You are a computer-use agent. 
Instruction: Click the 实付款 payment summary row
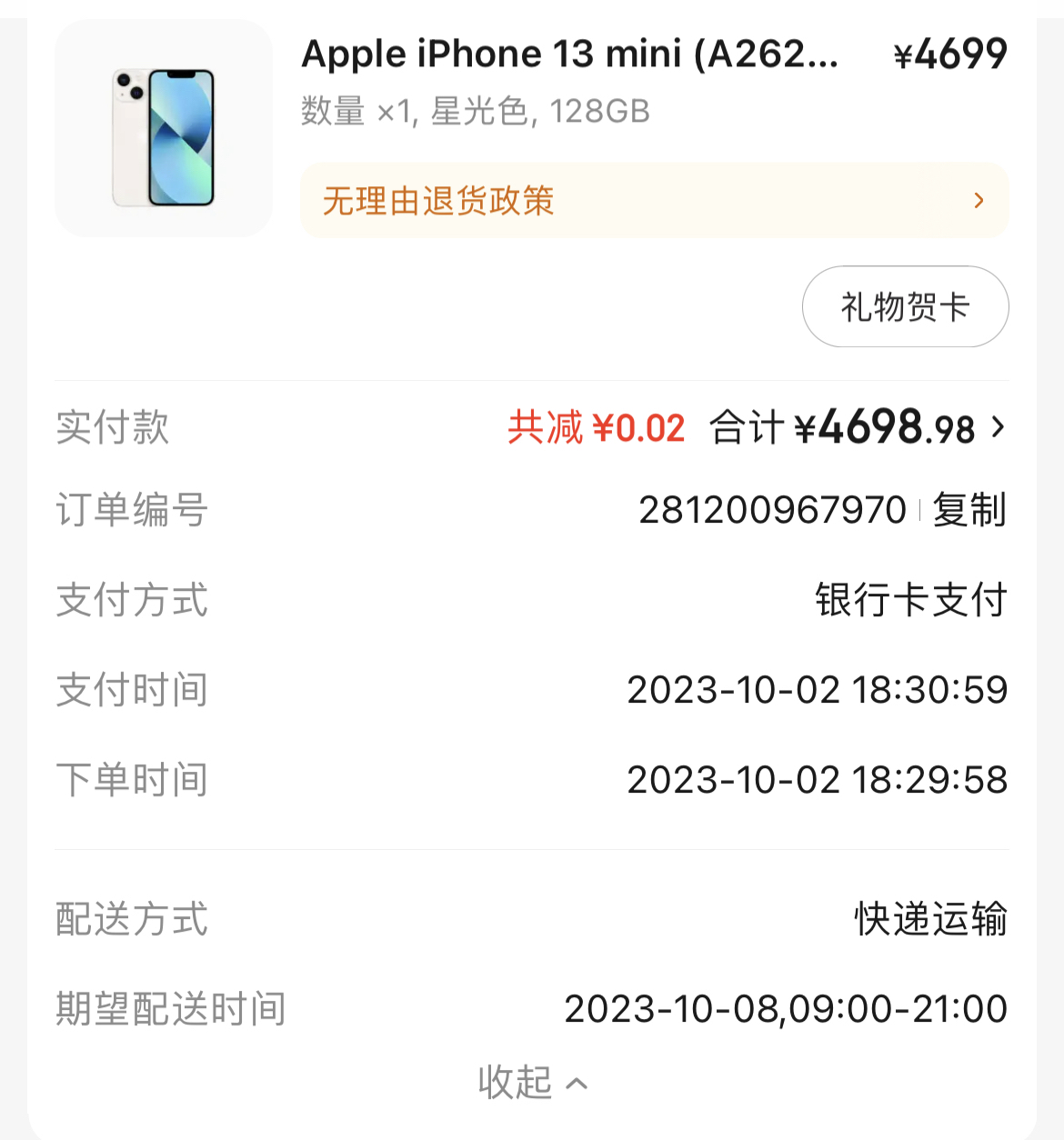112,427
